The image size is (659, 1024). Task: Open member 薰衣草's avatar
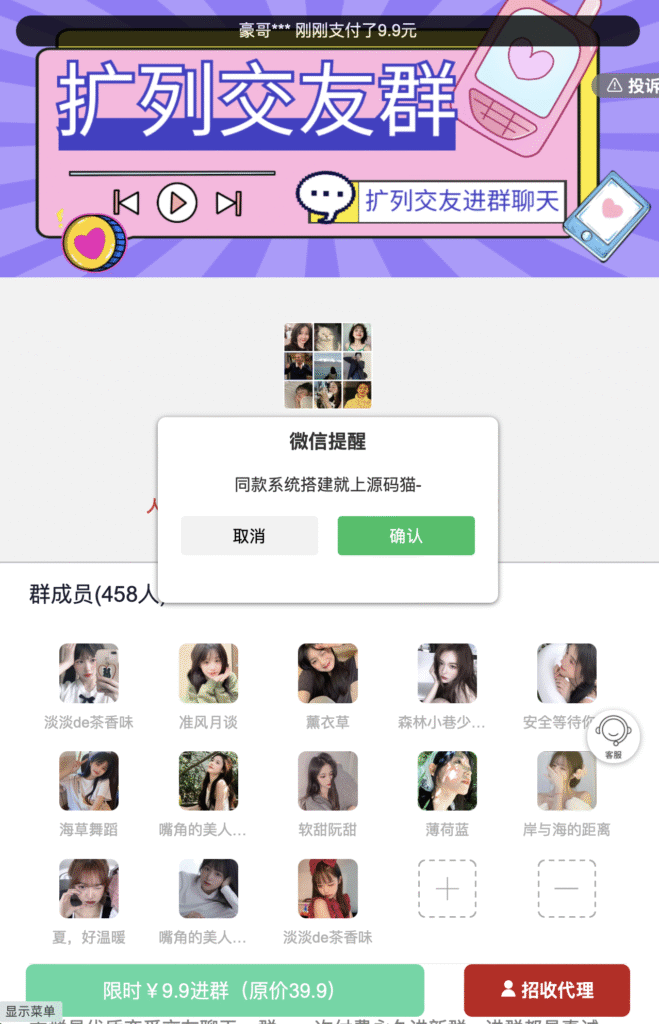point(327,673)
